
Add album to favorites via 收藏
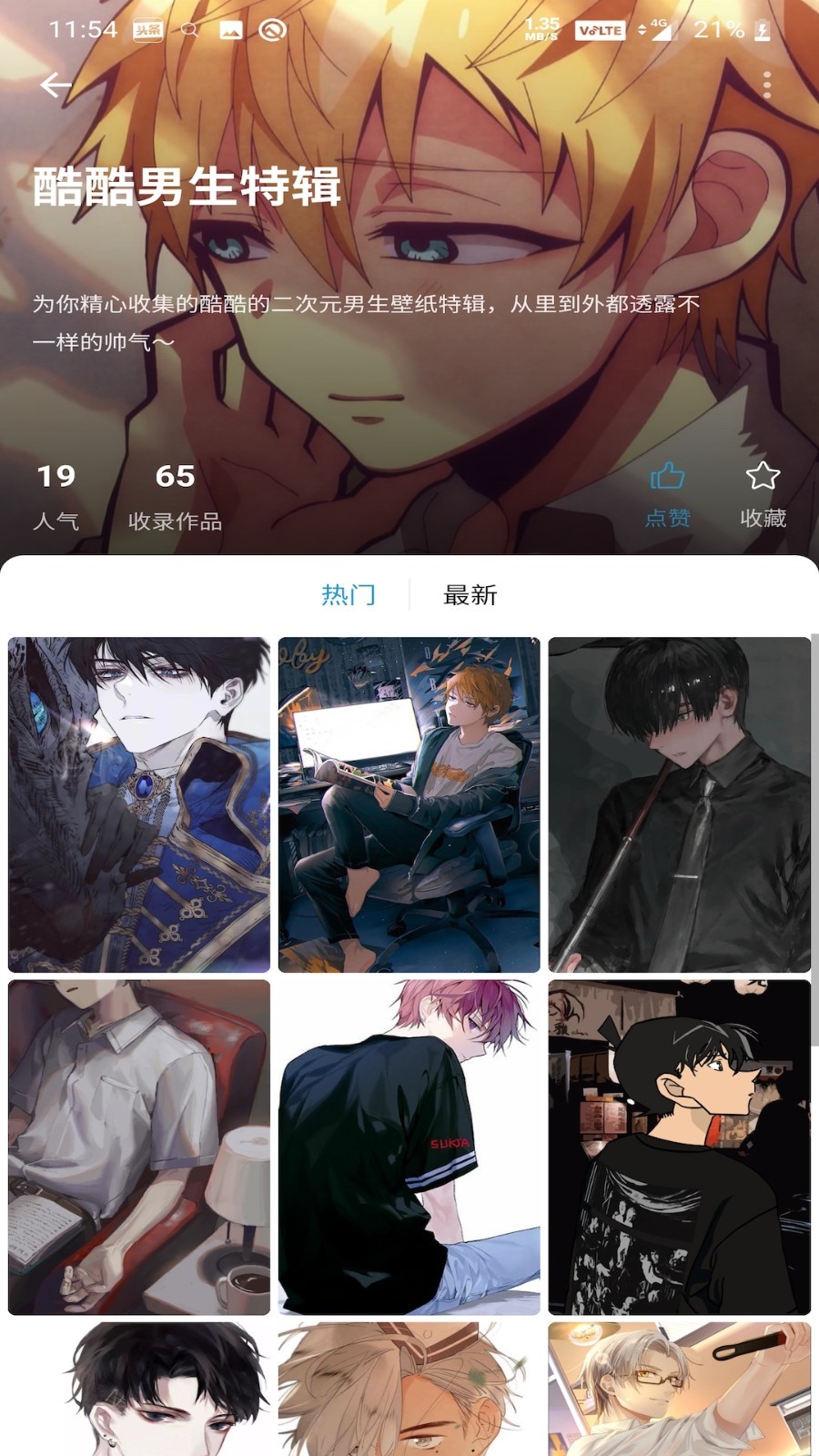pyautogui.click(x=763, y=494)
